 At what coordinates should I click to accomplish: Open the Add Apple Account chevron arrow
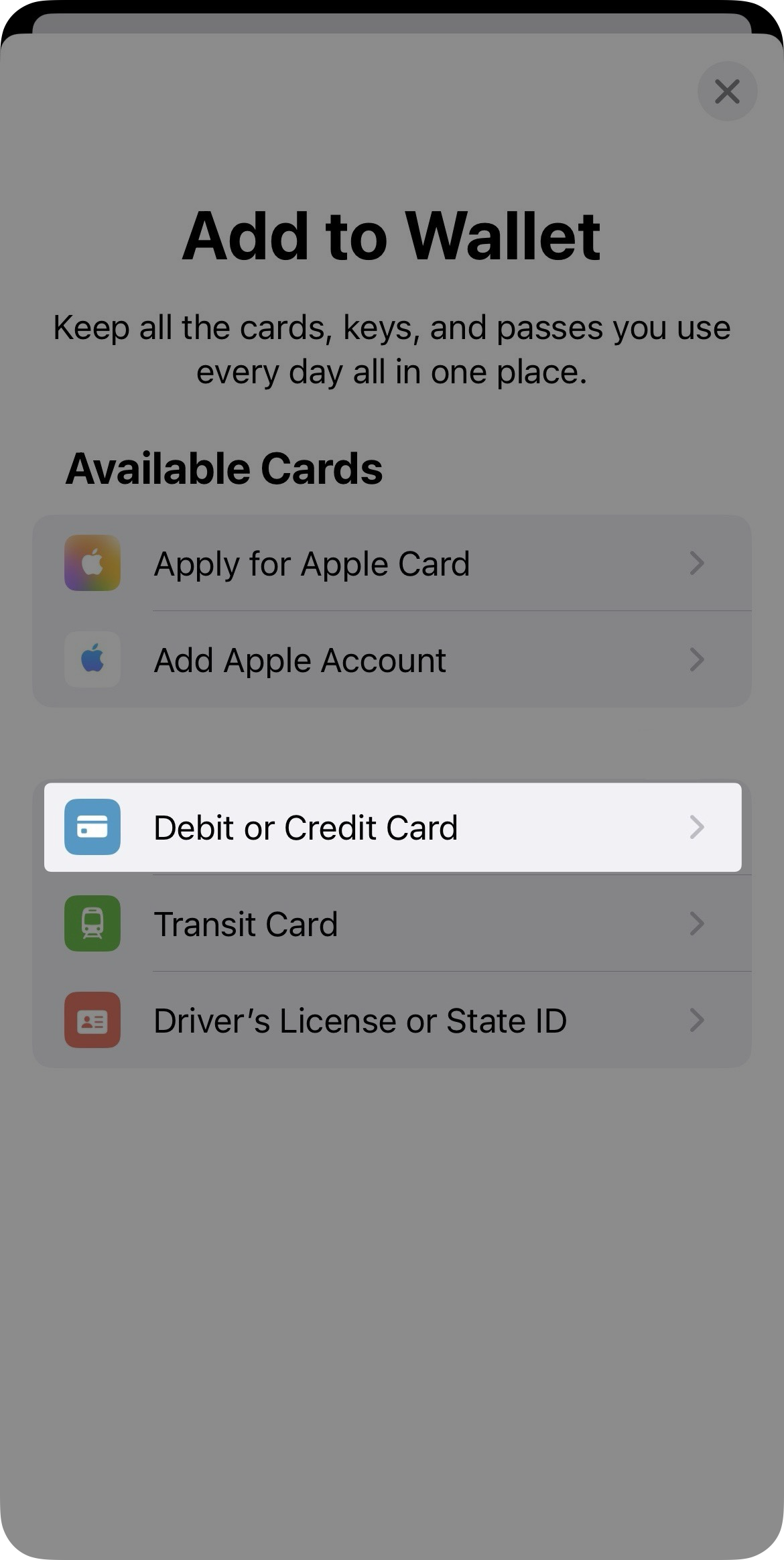coord(698,659)
